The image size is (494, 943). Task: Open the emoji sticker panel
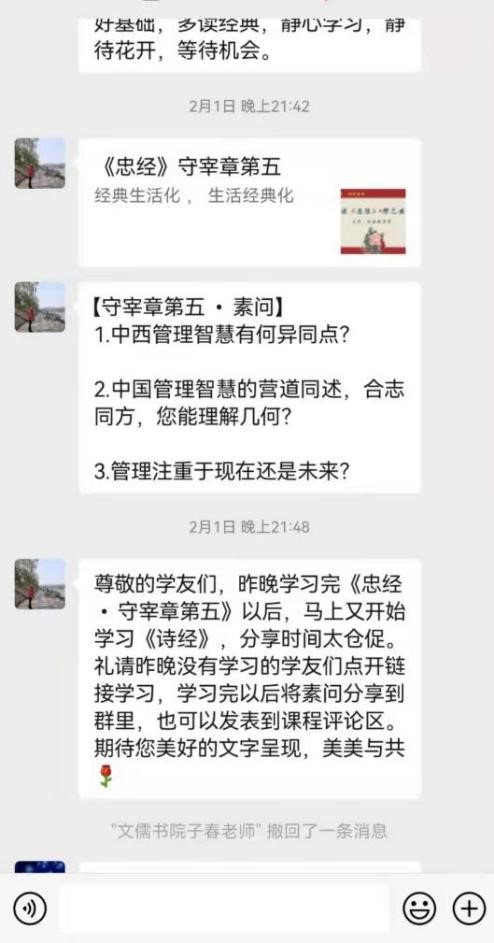point(419,908)
